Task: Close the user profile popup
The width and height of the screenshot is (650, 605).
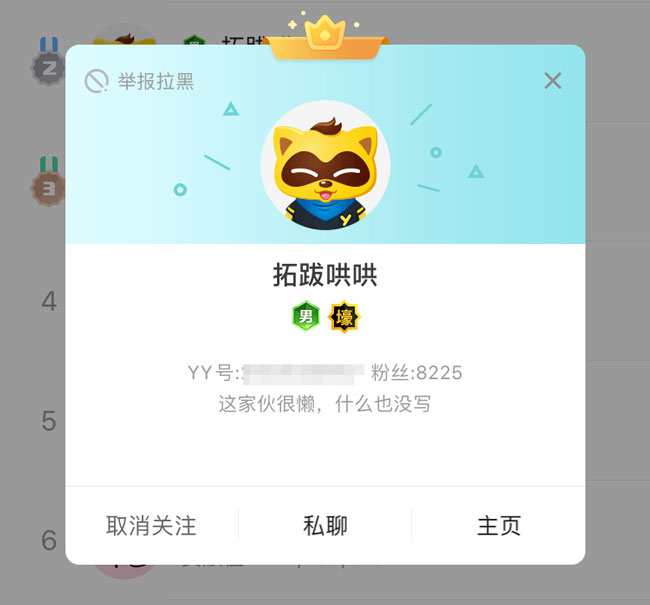Action: click(552, 81)
